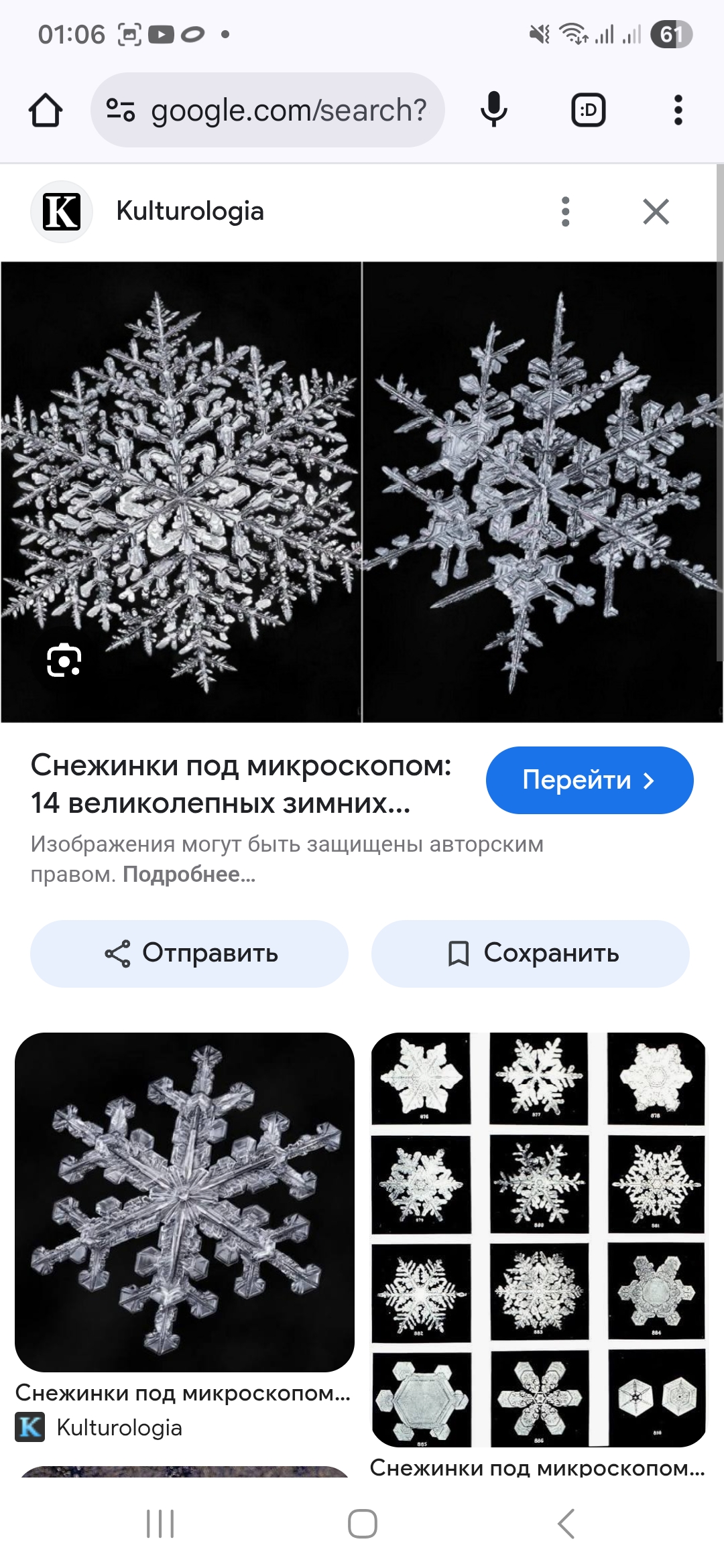
Task: Open the browser's three-dot menu
Action: pyautogui.click(x=678, y=111)
